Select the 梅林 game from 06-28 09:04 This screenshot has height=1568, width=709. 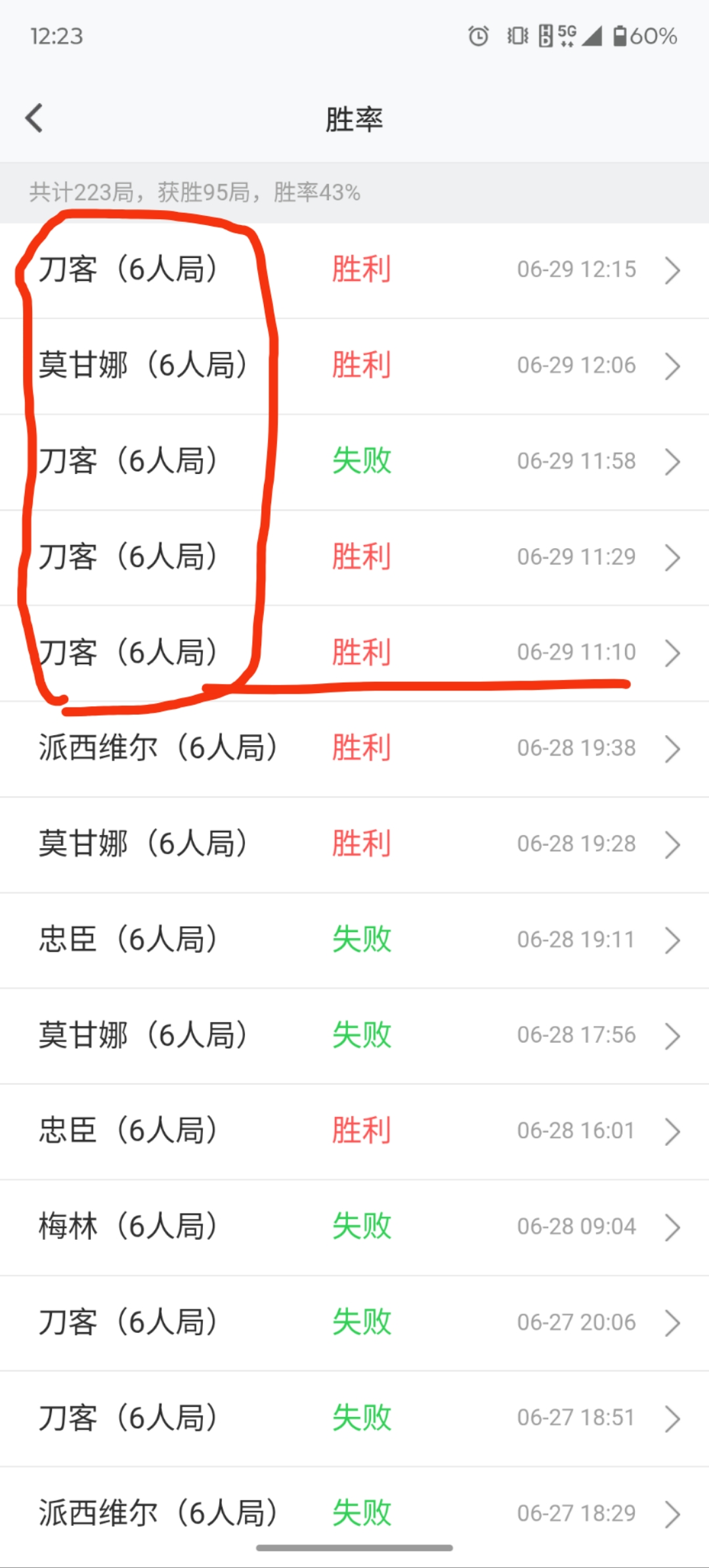tap(354, 1227)
